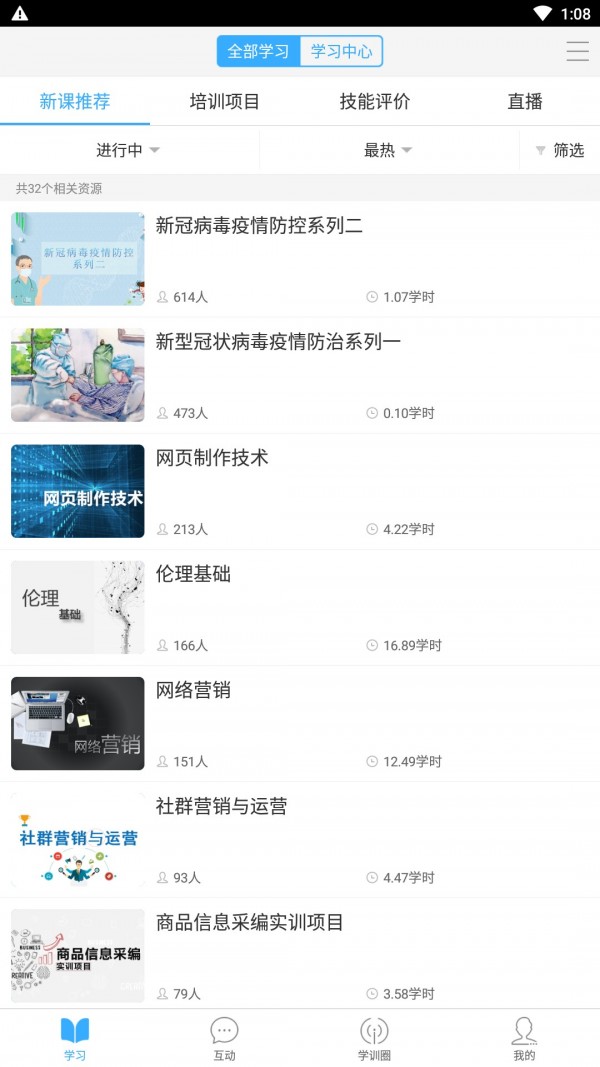Select the 新课推荐 tab
Image resolution: width=600 pixels, height=1067 pixels.
pyautogui.click(x=75, y=101)
